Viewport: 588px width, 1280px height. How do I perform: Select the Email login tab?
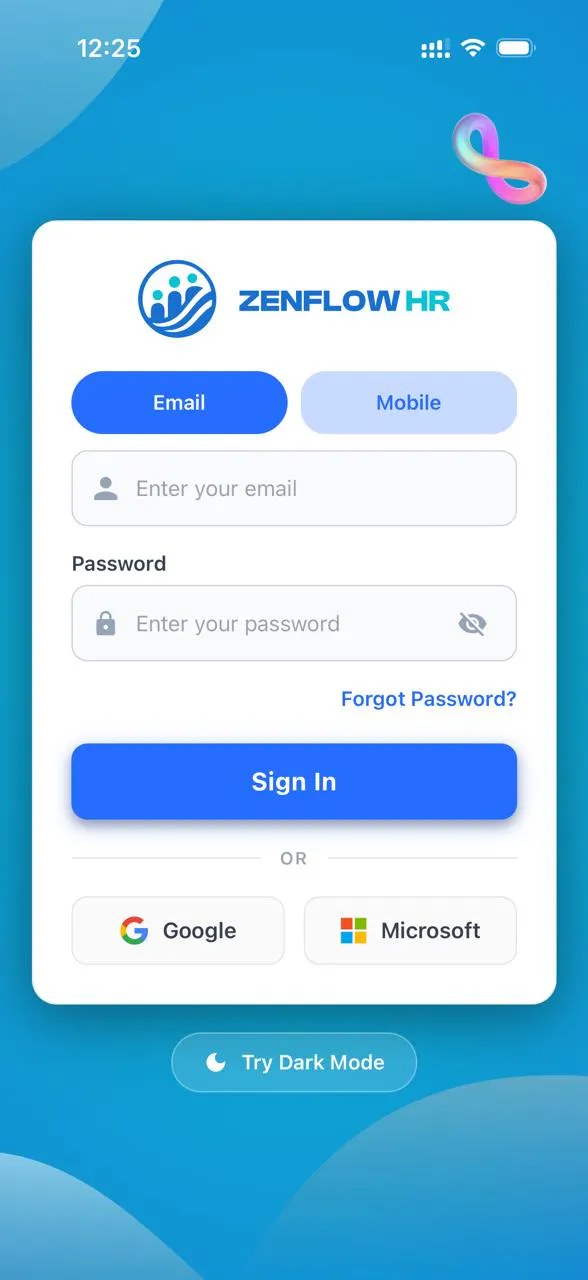coord(179,403)
